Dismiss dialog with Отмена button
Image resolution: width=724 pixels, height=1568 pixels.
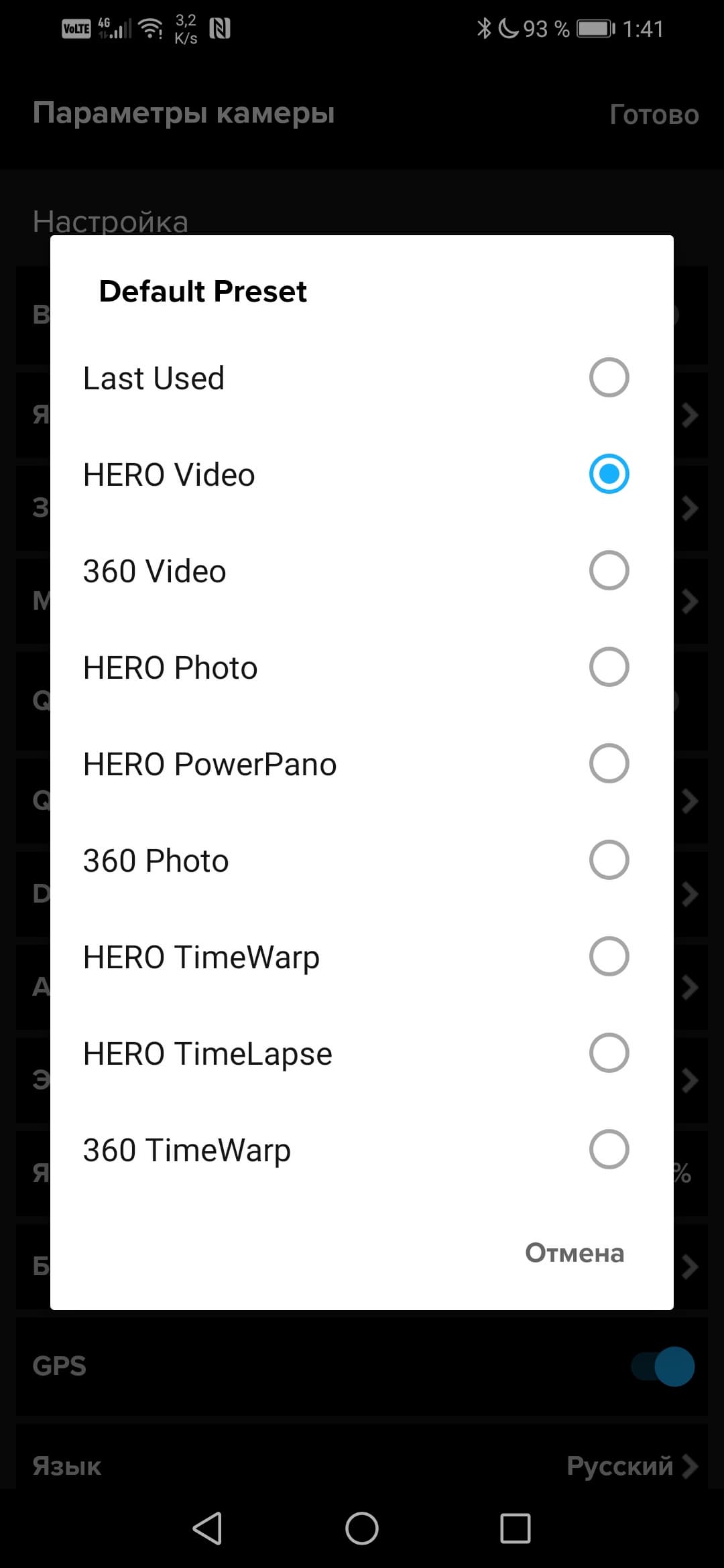575,1253
